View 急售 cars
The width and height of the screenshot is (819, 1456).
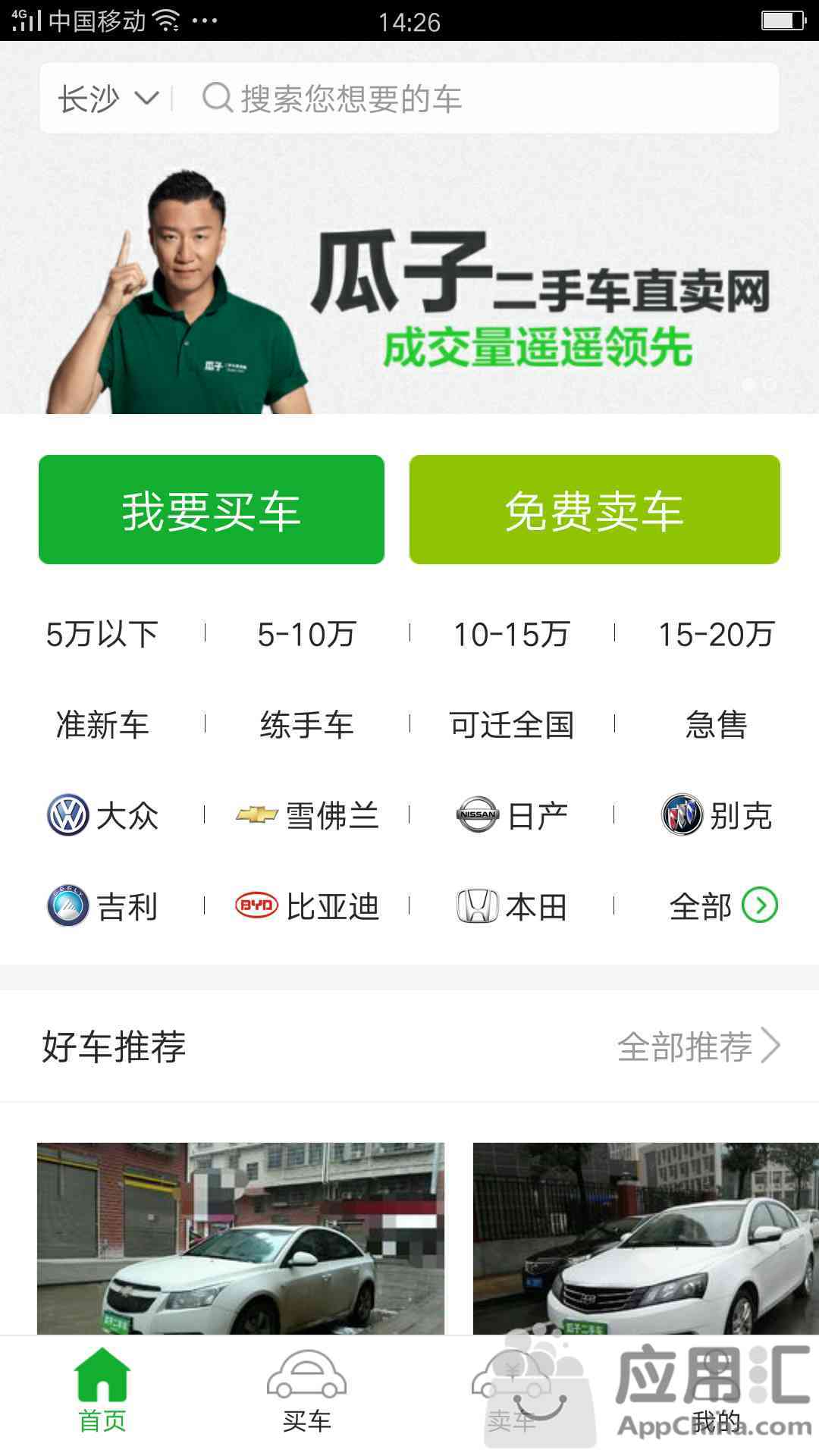716,725
